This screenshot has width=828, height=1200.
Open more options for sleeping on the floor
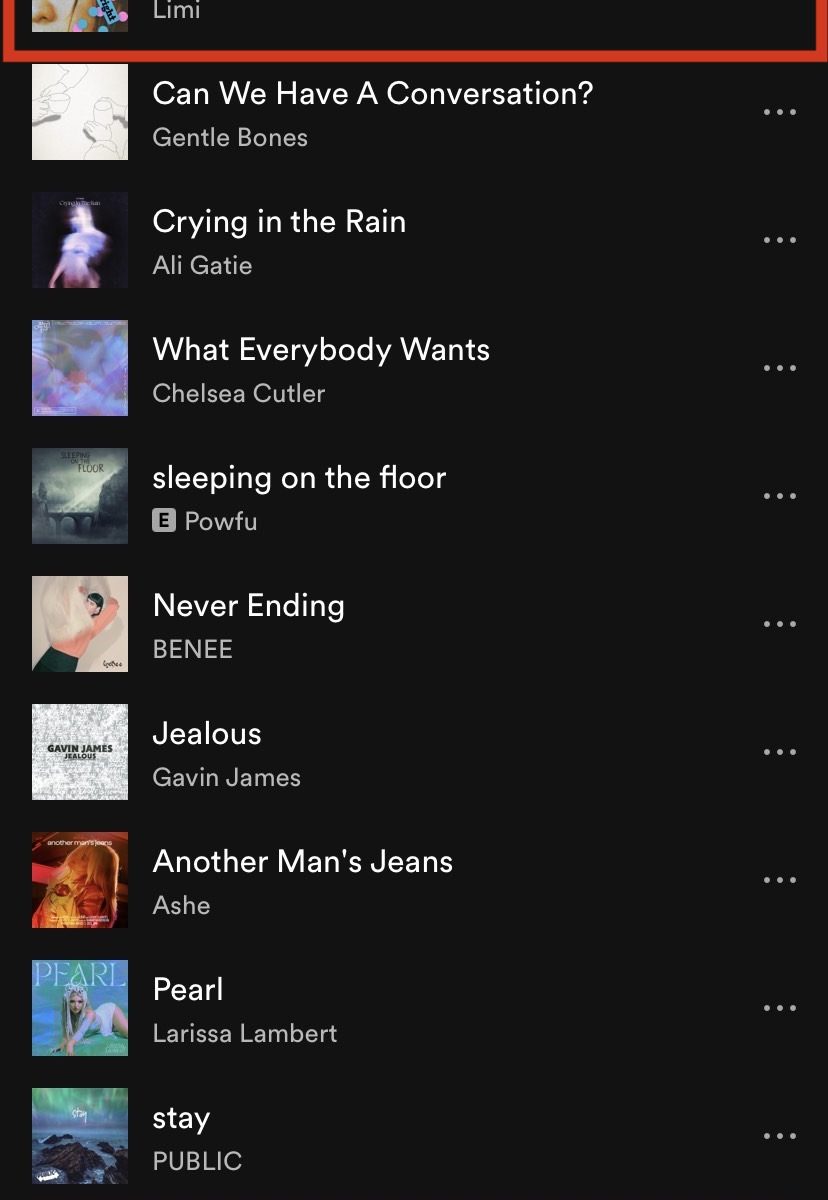click(x=779, y=496)
